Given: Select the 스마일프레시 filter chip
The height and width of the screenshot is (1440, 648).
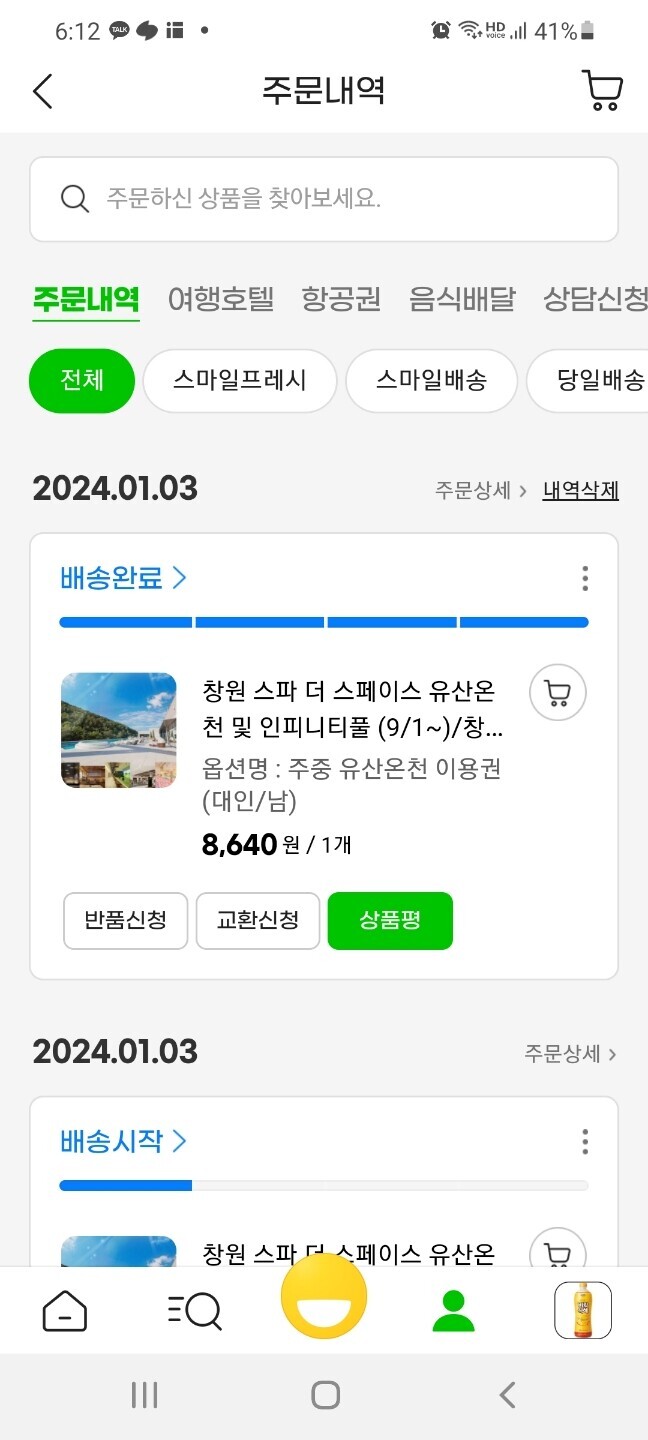Looking at the screenshot, I should point(239,381).
